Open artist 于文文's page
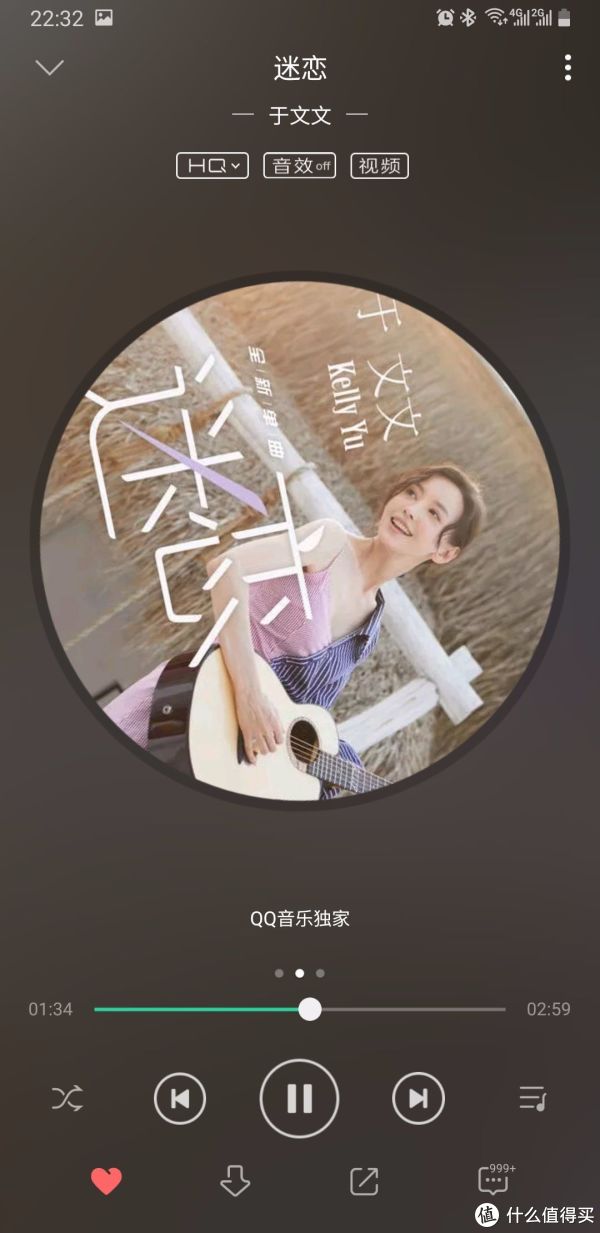 click(x=300, y=115)
